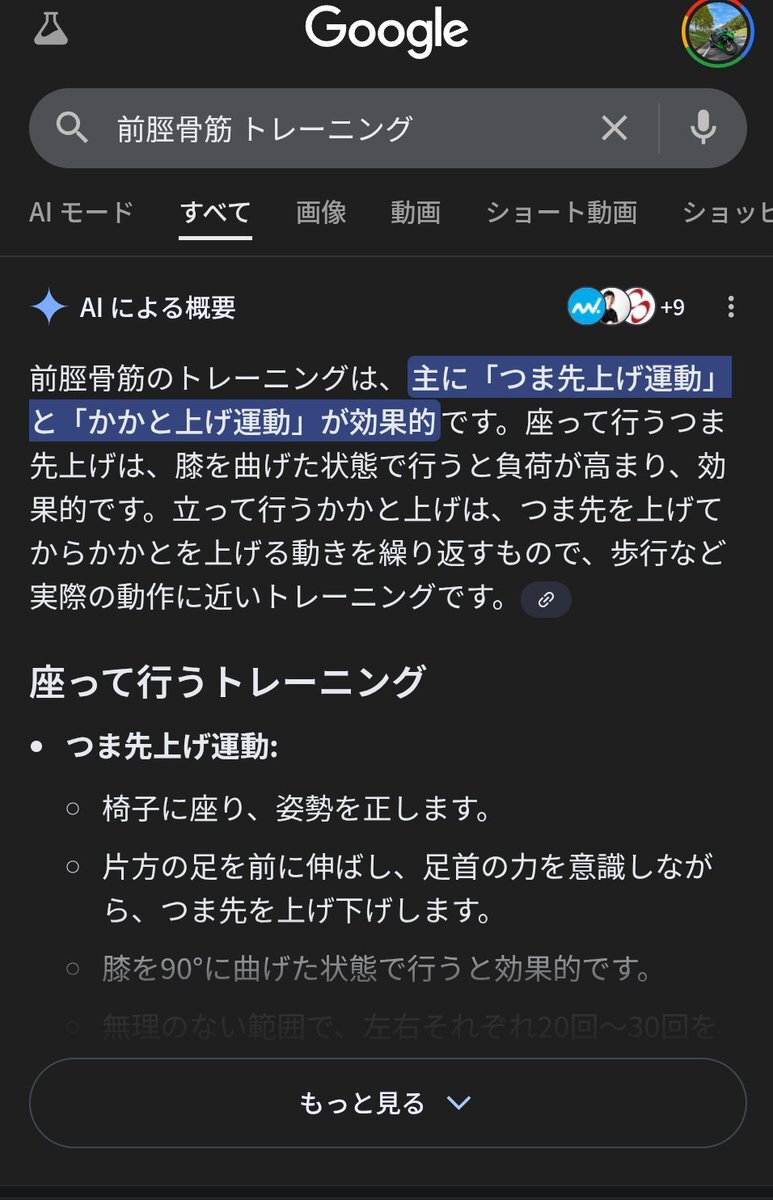
Task: Switch to the 動画 tab
Action: point(415,212)
